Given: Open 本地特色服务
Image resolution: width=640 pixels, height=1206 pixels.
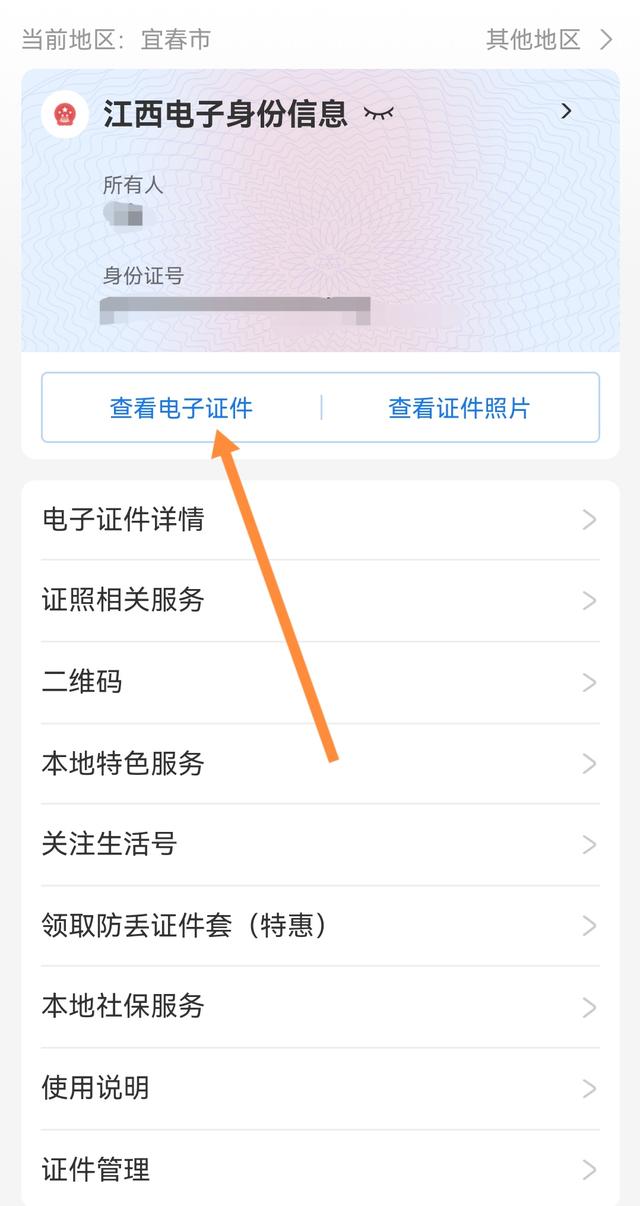Looking at the screenshot, I should [x=320, y=764].
